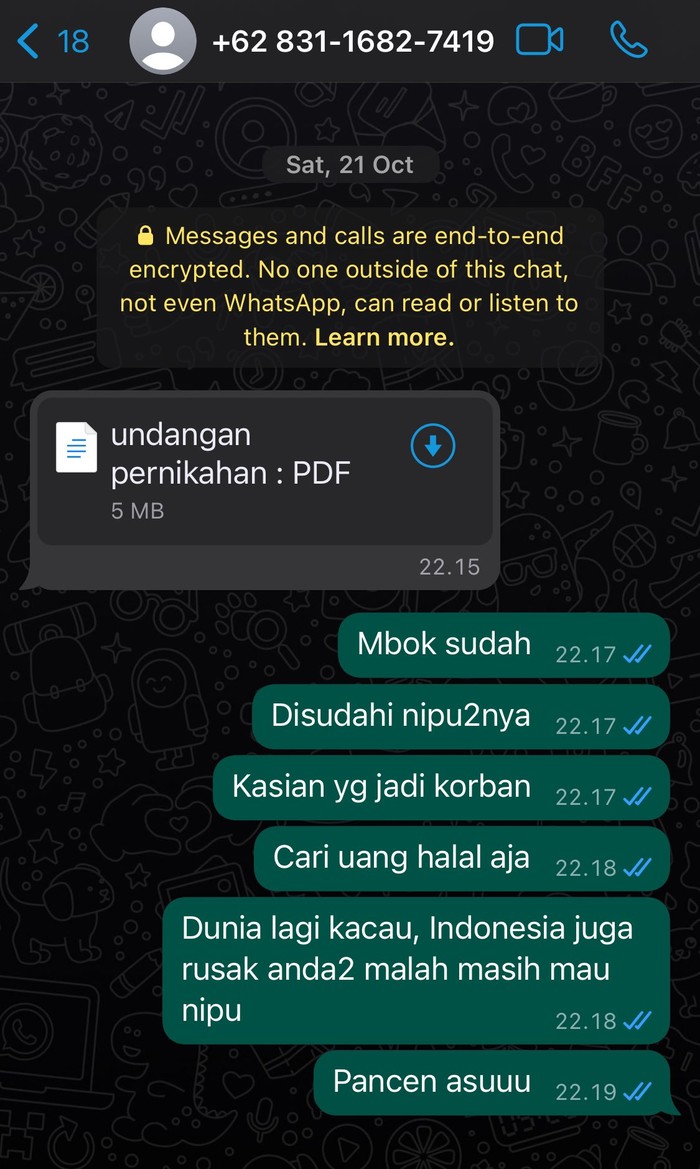Open Learn more about encryption

coord(384,338)
